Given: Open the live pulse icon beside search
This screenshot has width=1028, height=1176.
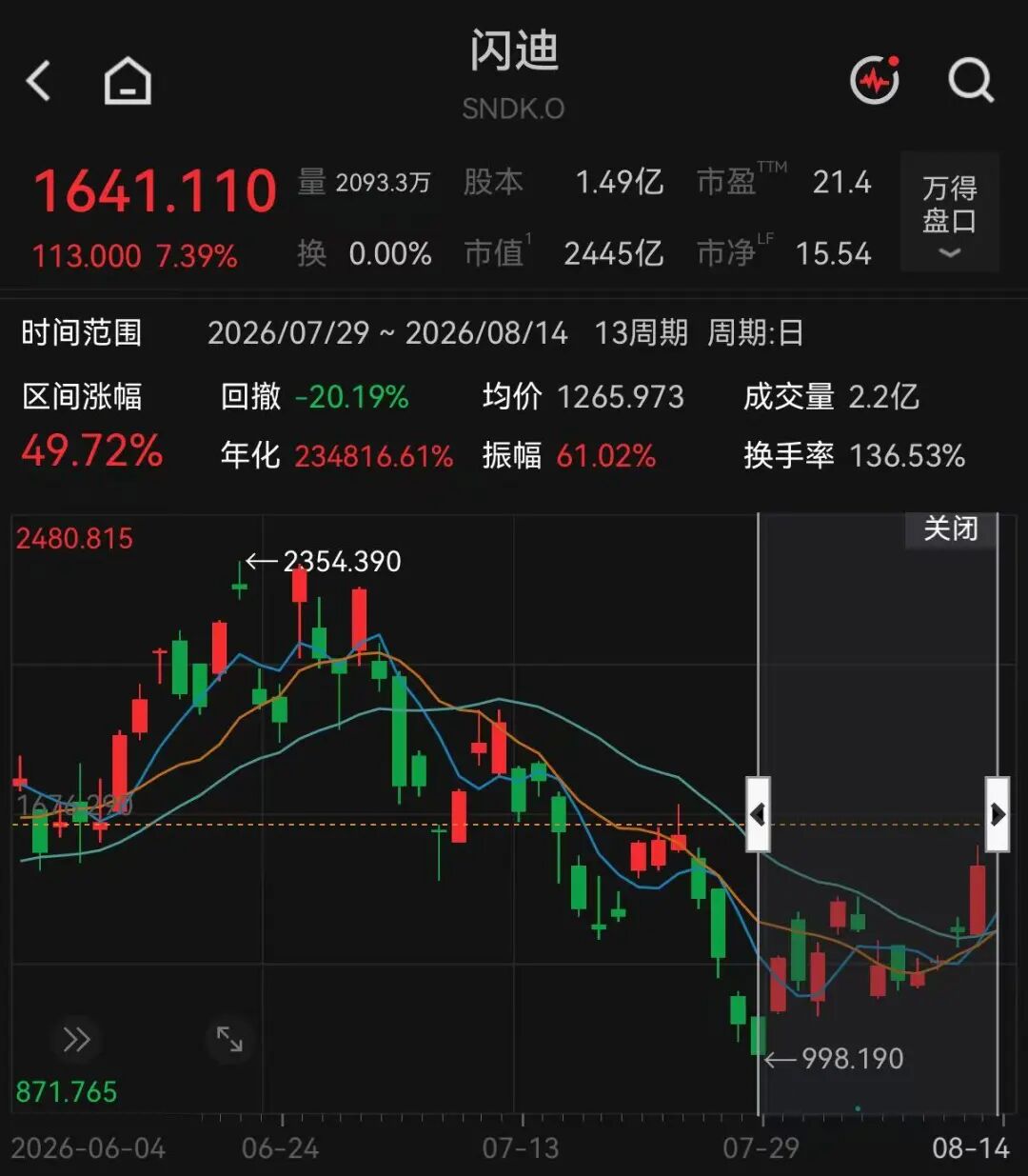Looking at the screenshot, I should click(875, 80).
